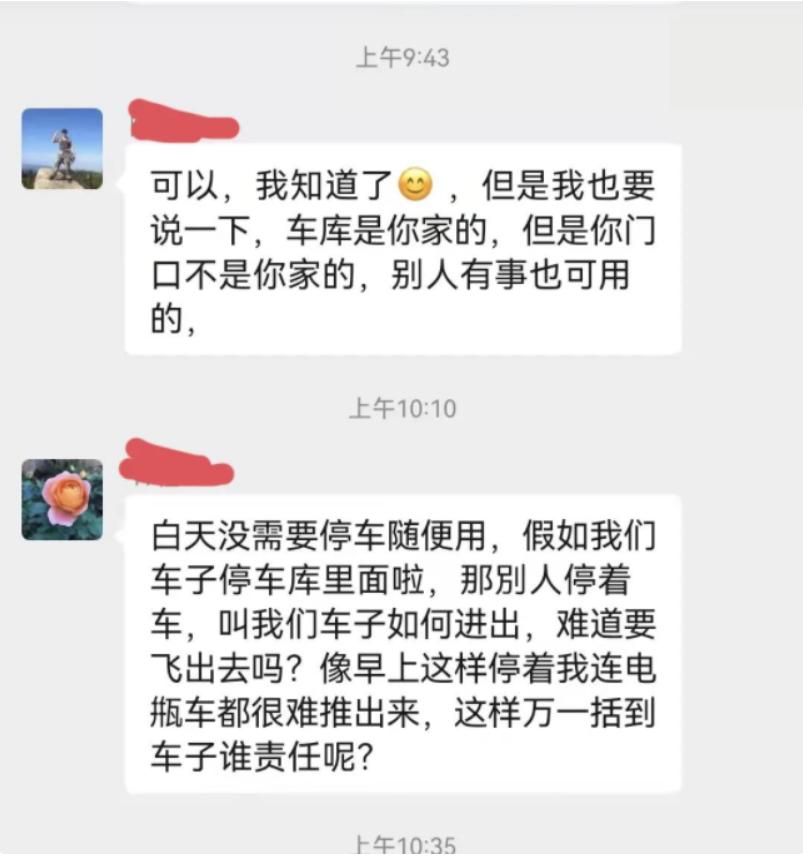Click the timestamp 上午10:10
Screen dimensions: 803x856
pos(401,407)
